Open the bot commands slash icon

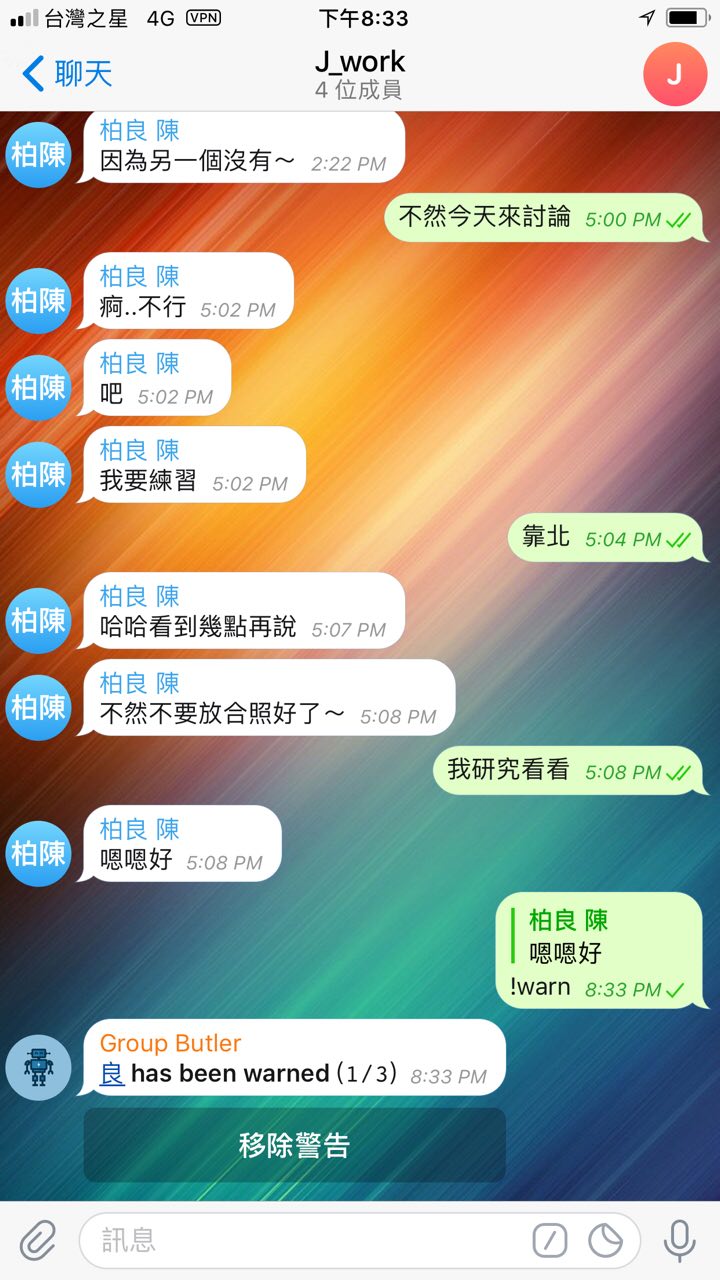549,1241
